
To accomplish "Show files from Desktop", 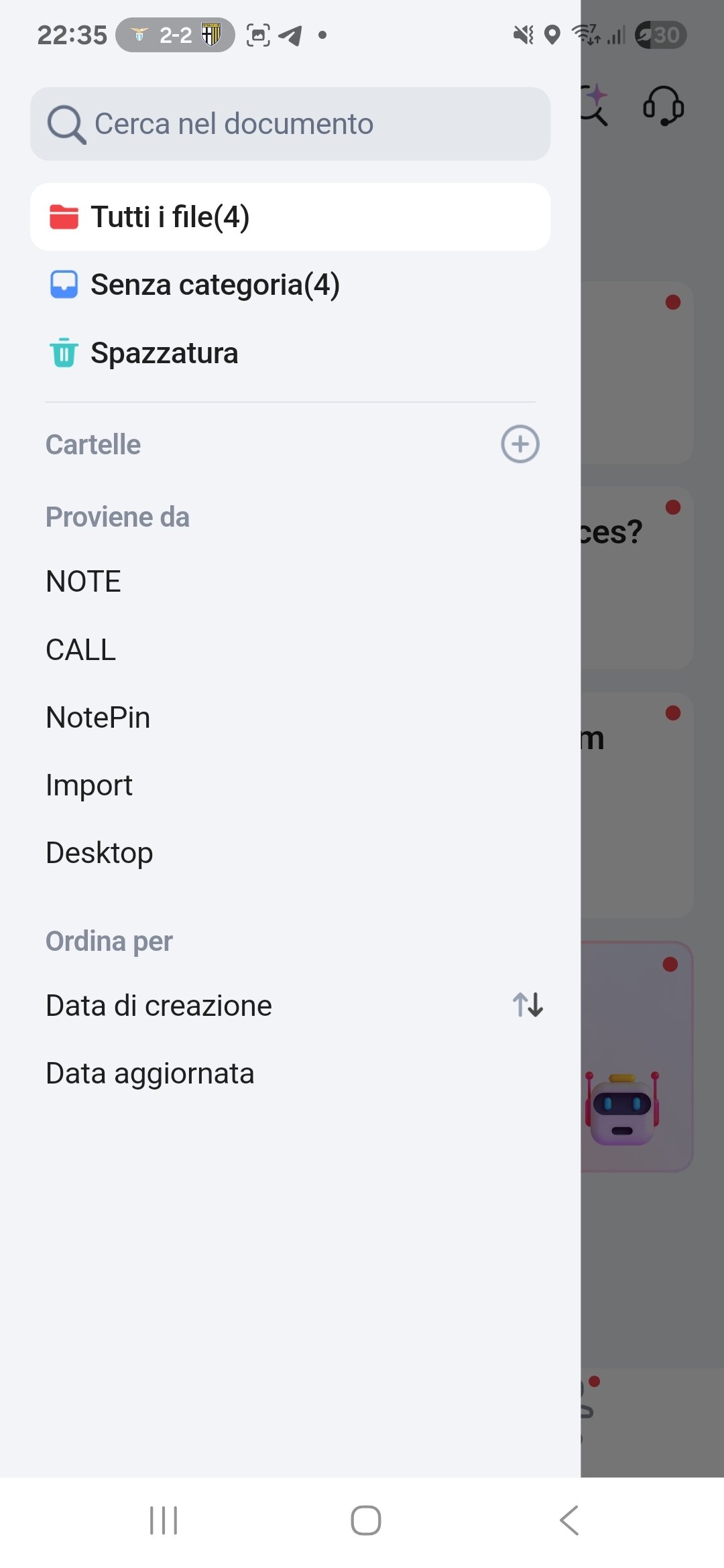I will click(99, 853).
